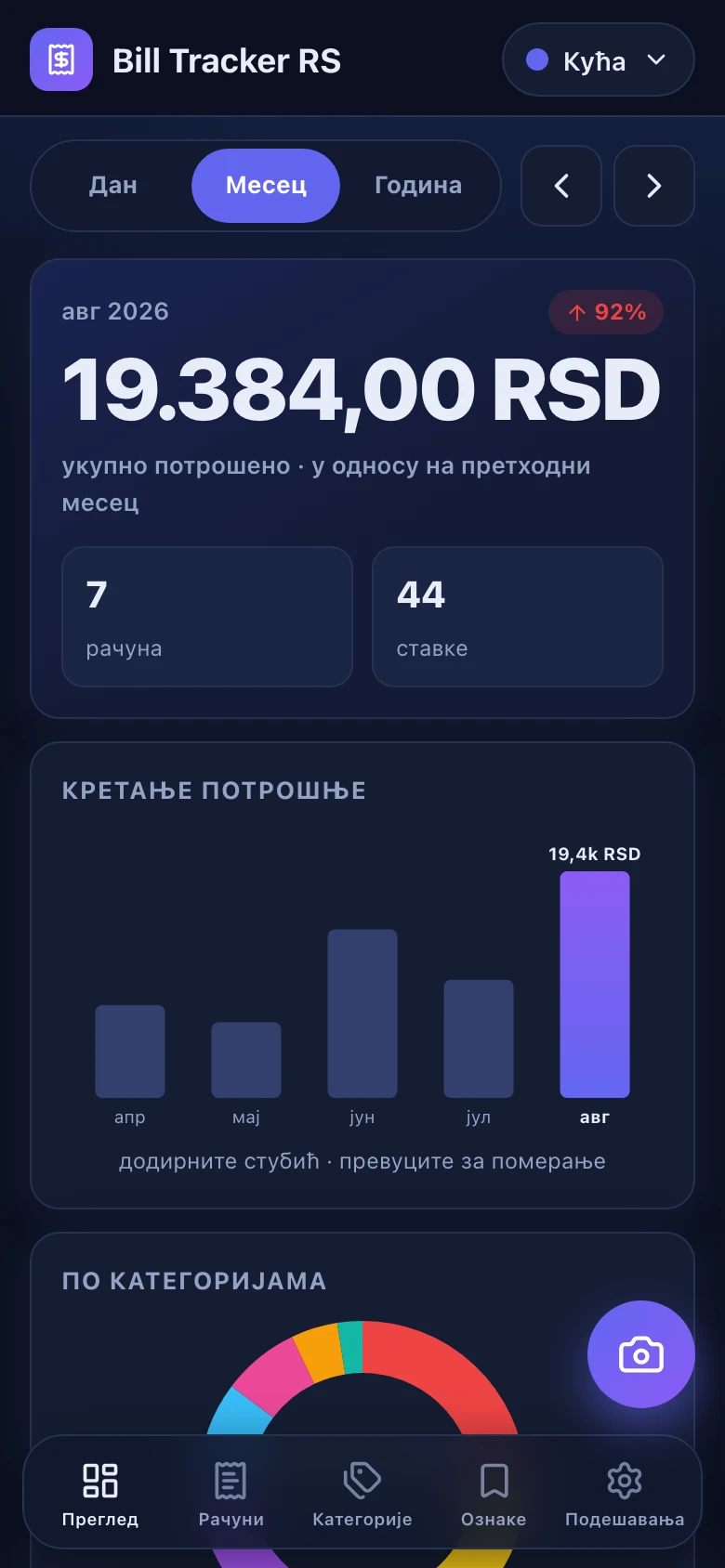725x1568 pixels.
Task: Switch to the Дан period view
Action: [113, 186]
